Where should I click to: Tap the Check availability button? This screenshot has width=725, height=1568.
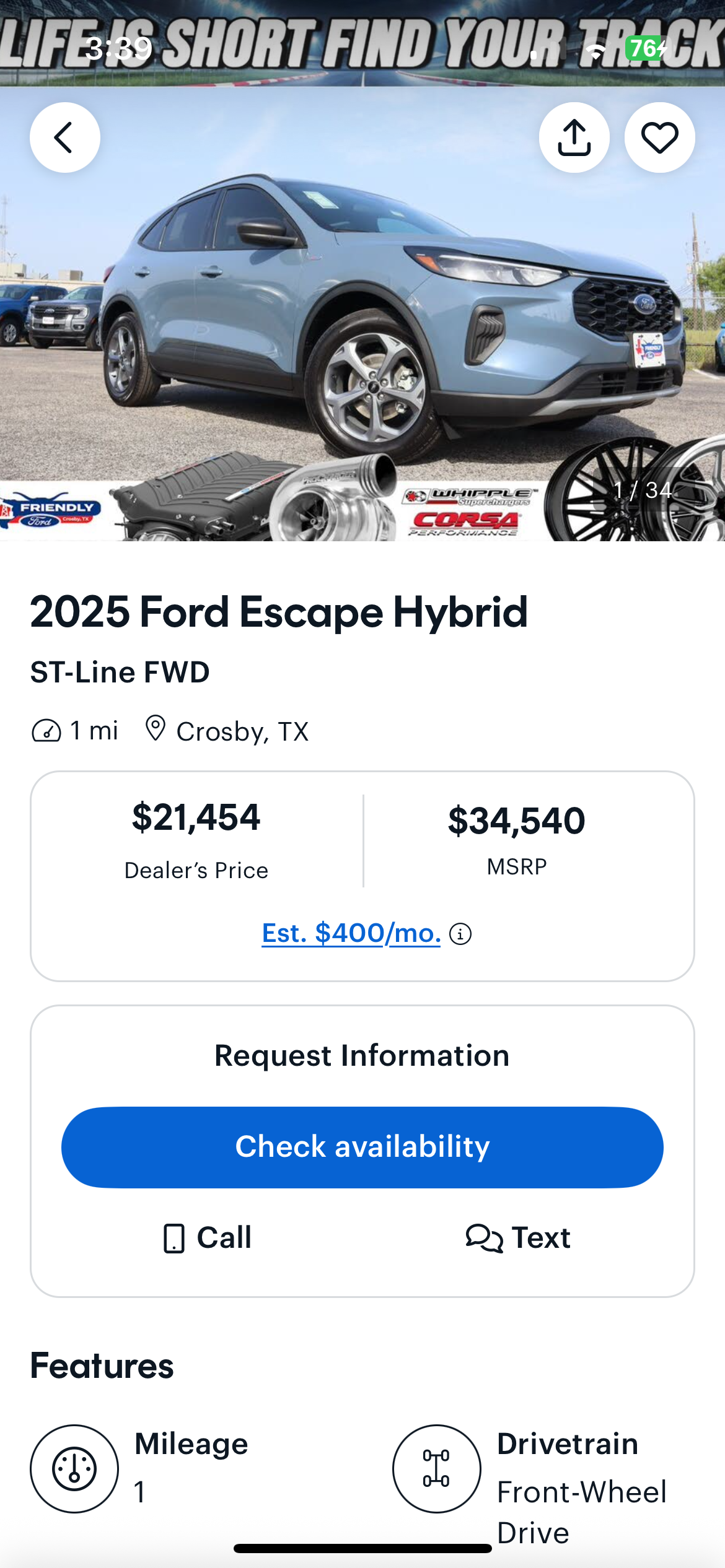(x=362, y=1146)
